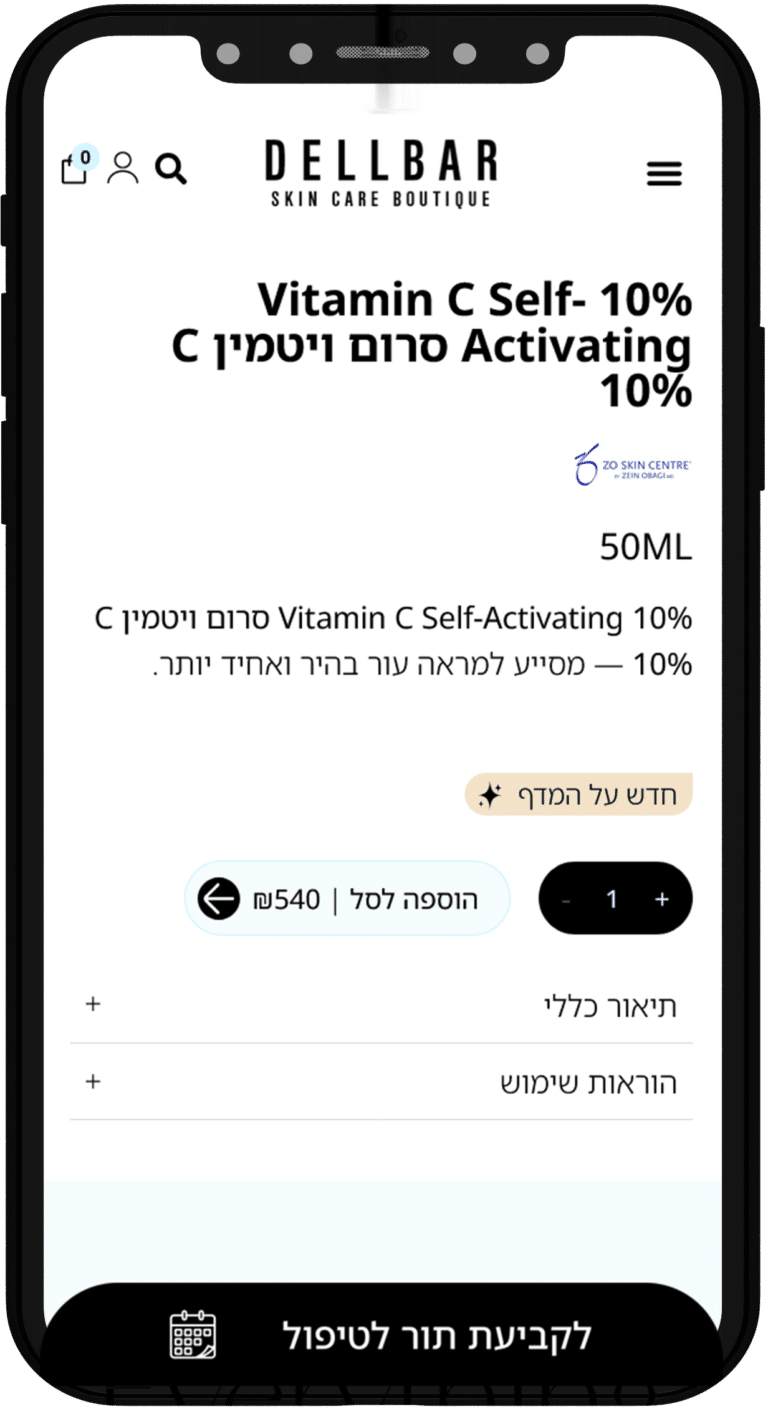Tap the search magnifier icon
Screen dimensions: 768x1409
tap(171, 169)
